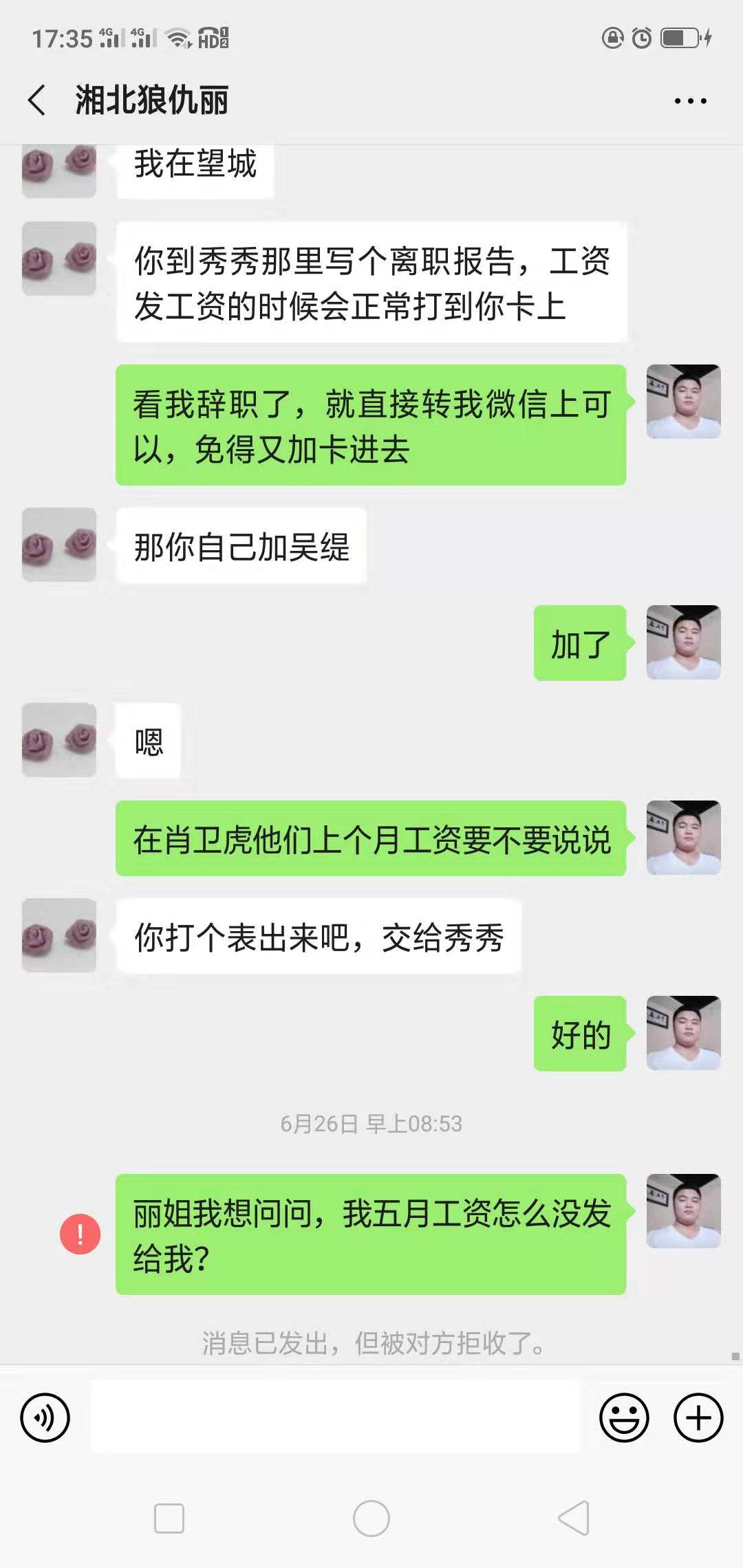Tap the red failed-message exclamation icon
This screenshot has width=743, height=1568.
(80, 1234)
